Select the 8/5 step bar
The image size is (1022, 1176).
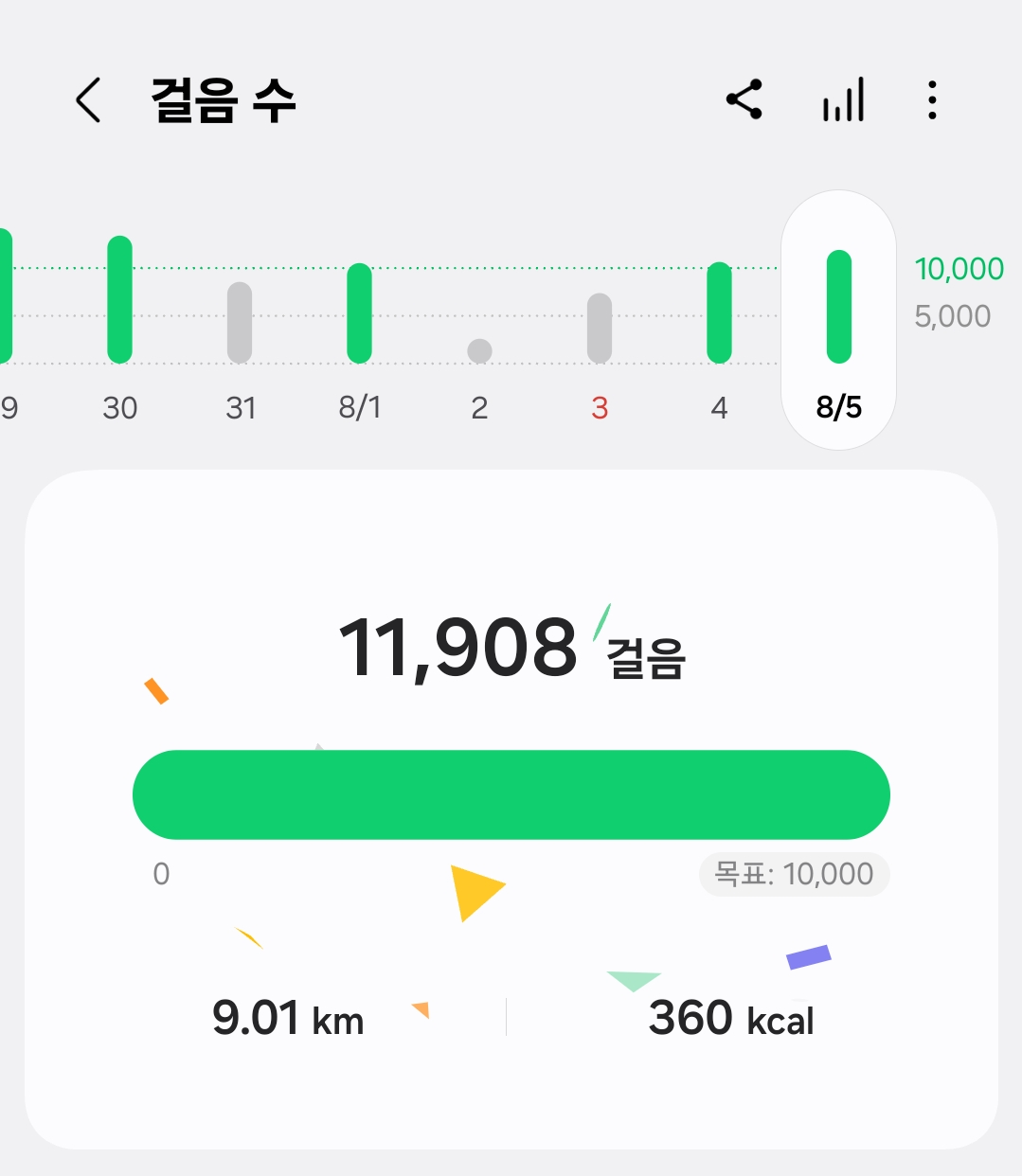(838, 308)
